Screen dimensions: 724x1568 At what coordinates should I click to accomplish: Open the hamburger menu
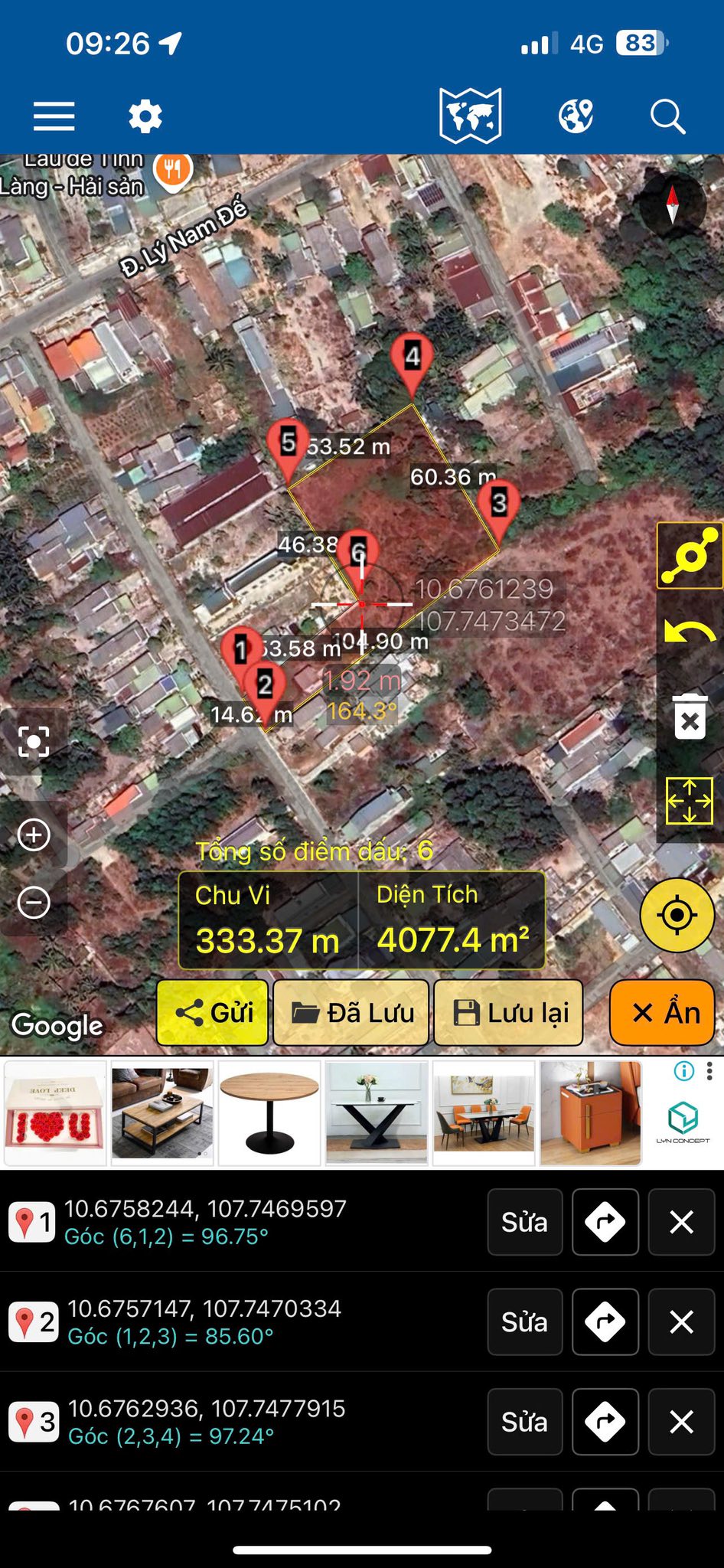[54, 117]
